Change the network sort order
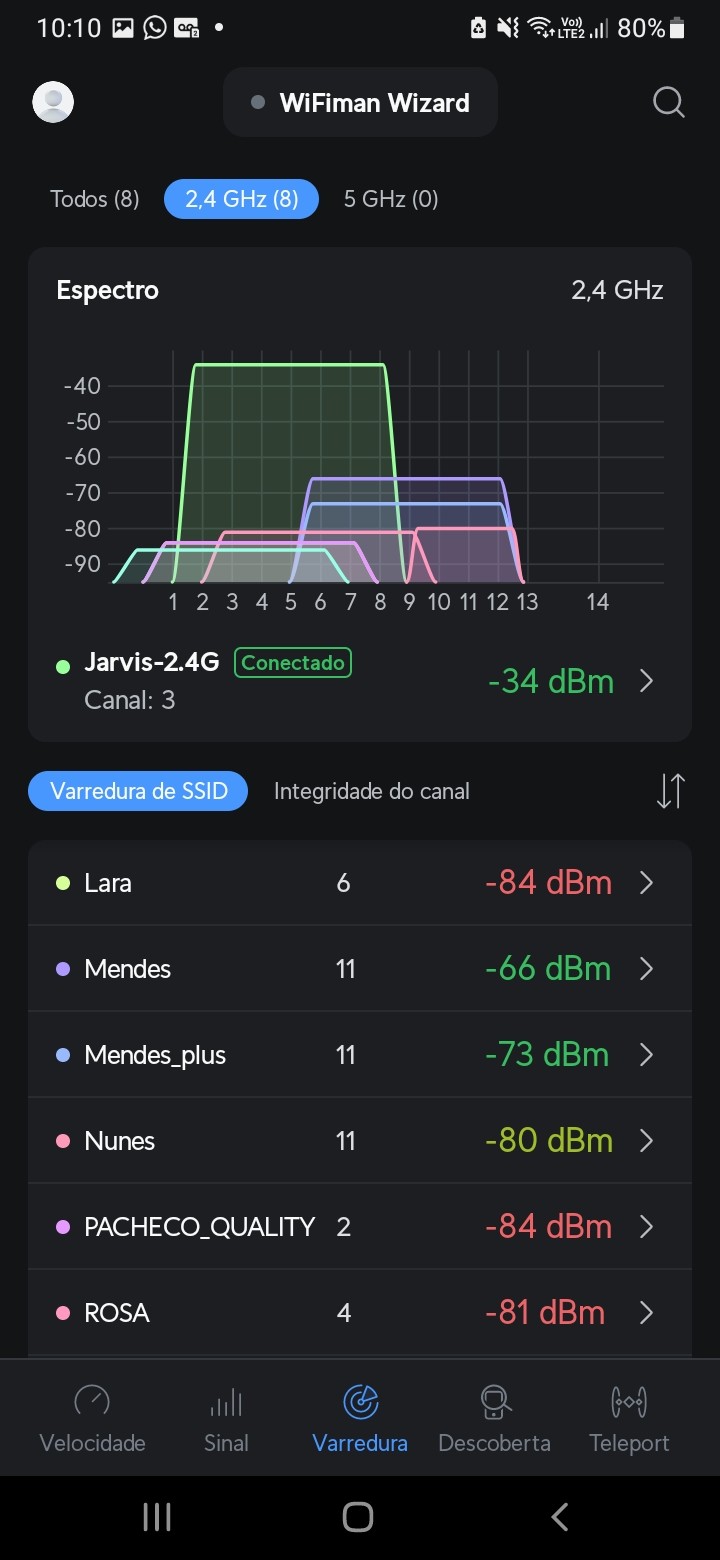Screen dimensions: 720x1560 [670, 791]
